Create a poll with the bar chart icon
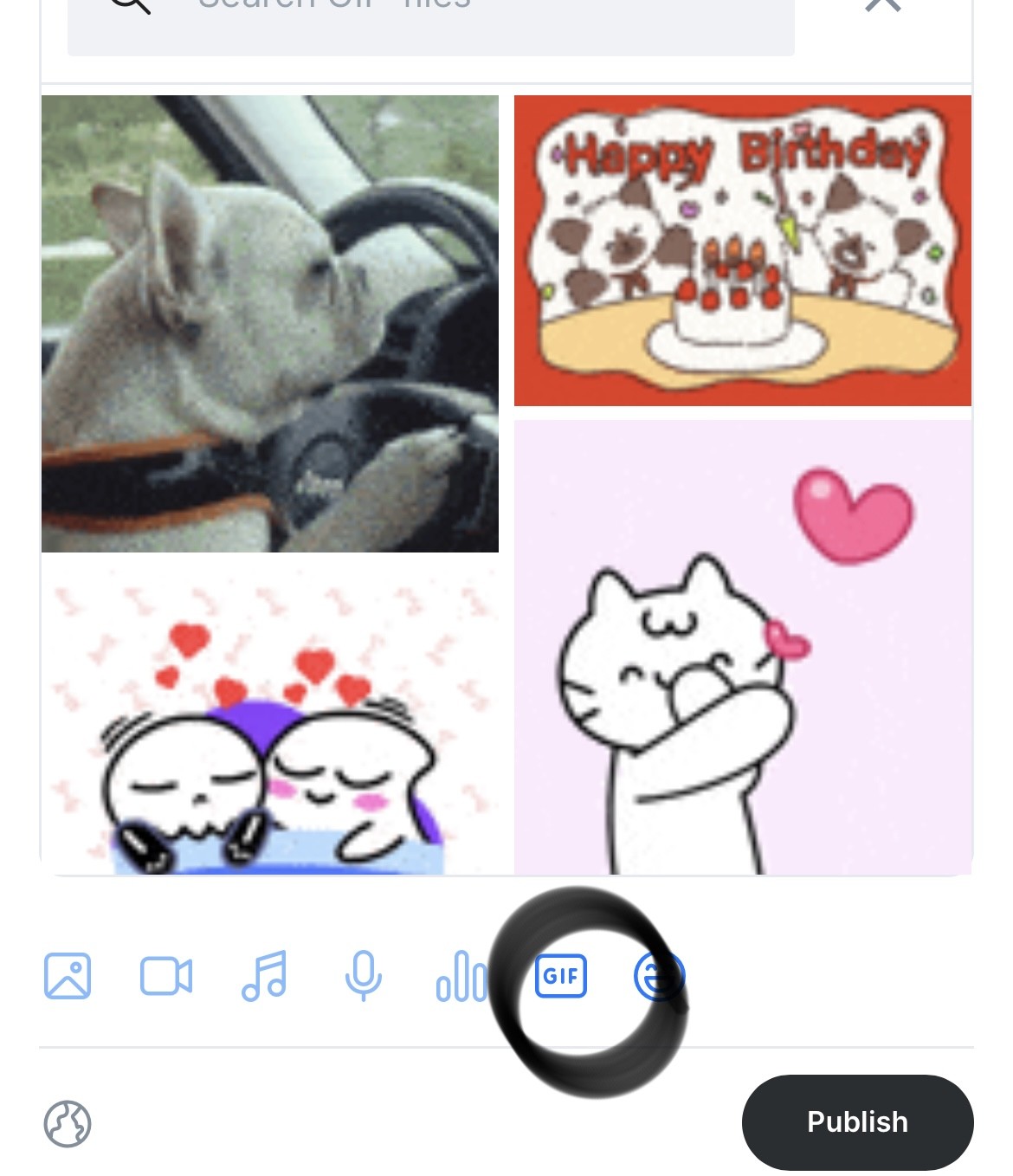Image resolution: width=1013 pixels, height=1176 pixels. [461, 976]
